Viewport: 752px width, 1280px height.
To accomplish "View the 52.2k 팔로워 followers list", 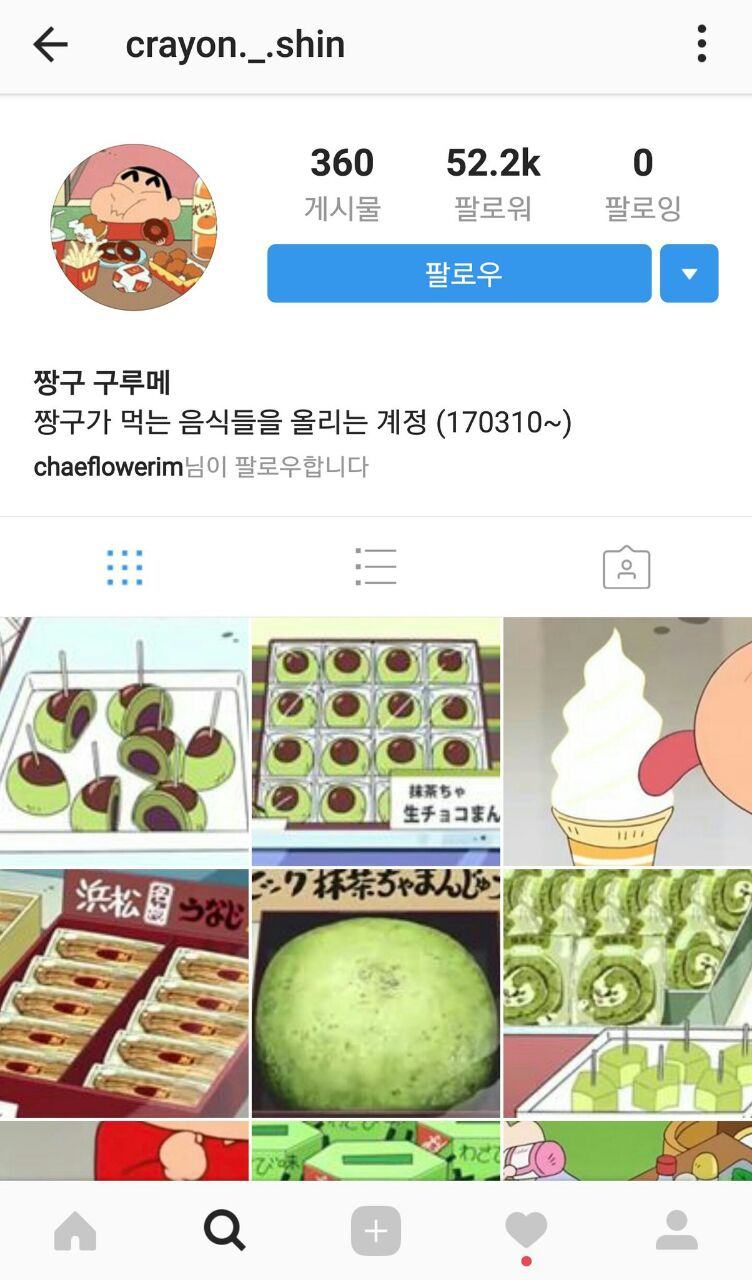I will pos(493,183).
